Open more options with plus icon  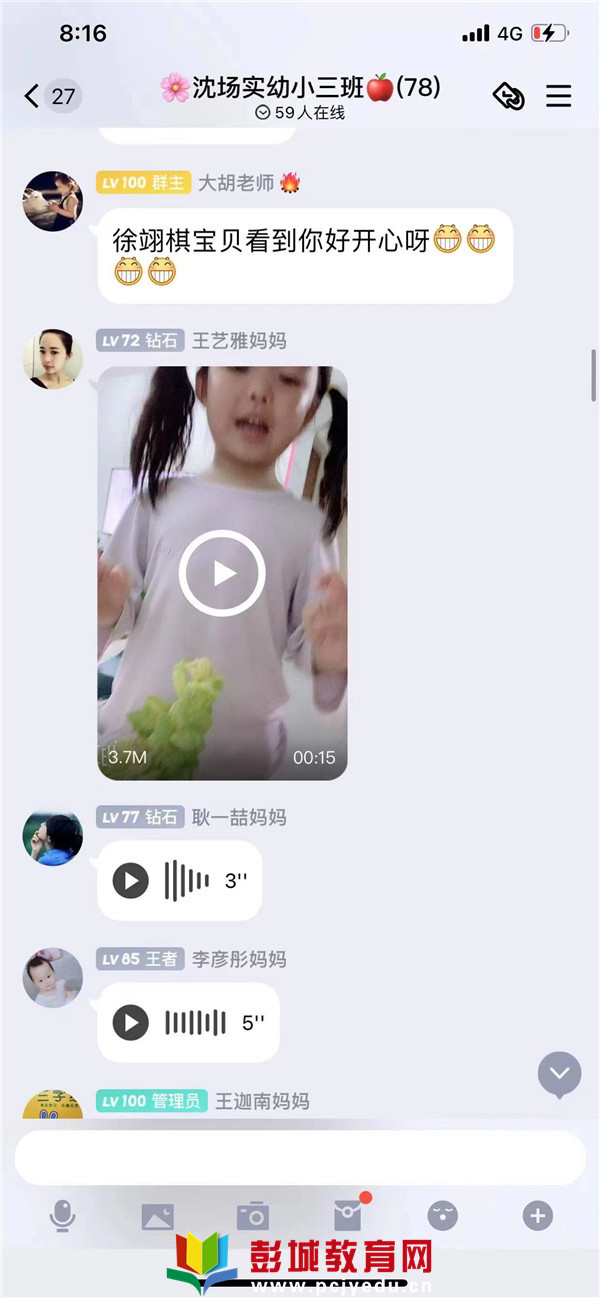pyautogui.click(x=538, y=1215)
